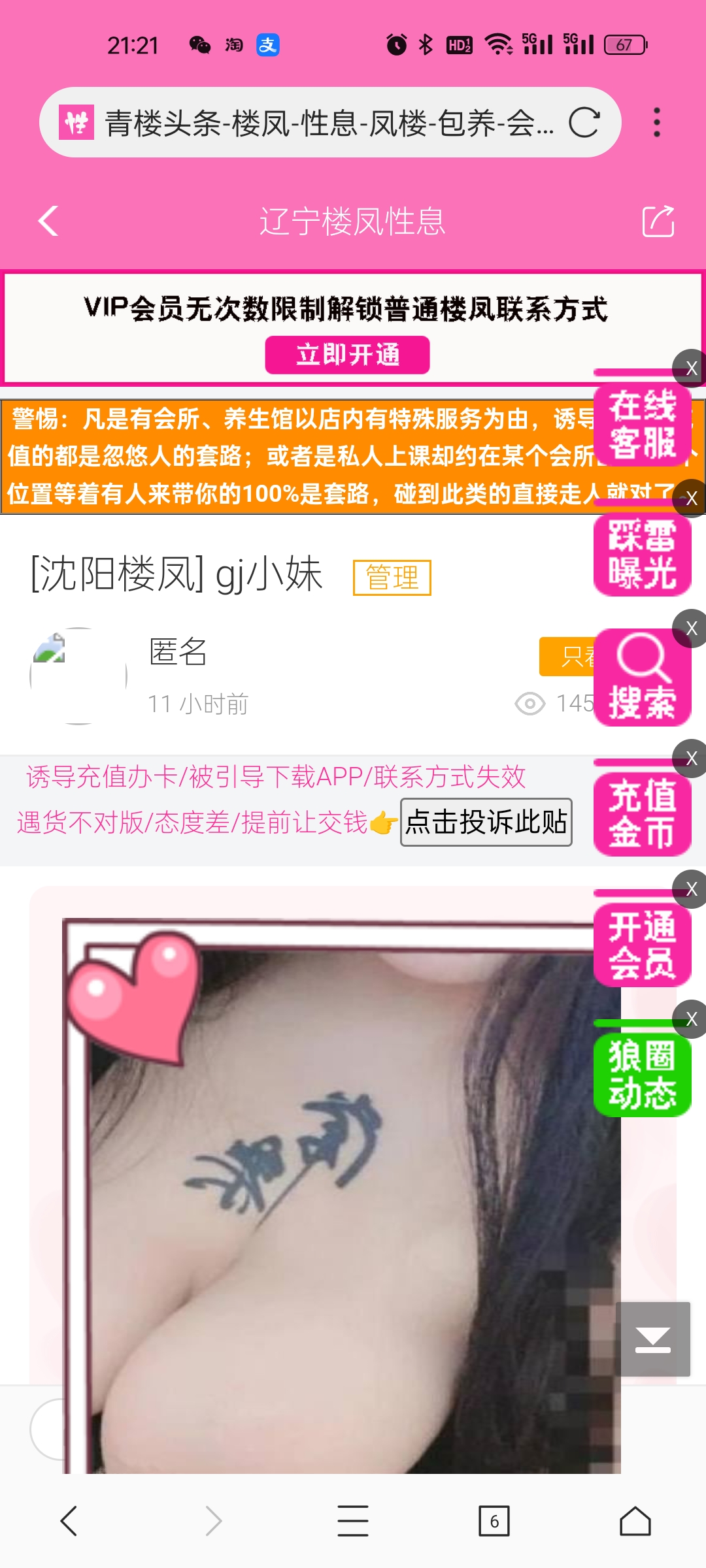
Task: Go back from 辽宁楼凤性息 page
Action: point(49,221)
